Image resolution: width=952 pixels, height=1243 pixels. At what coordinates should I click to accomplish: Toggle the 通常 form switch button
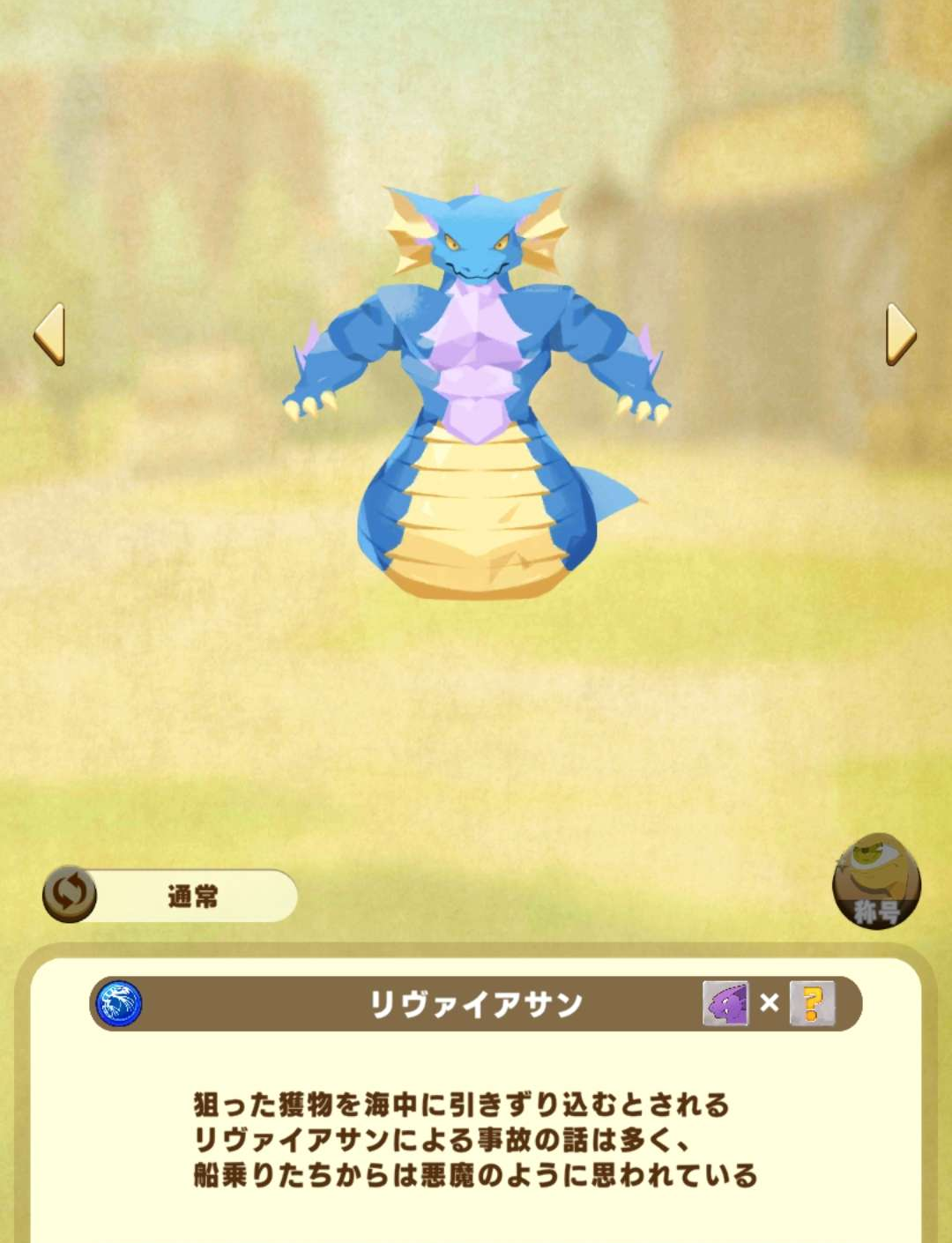tap(71, 895)
